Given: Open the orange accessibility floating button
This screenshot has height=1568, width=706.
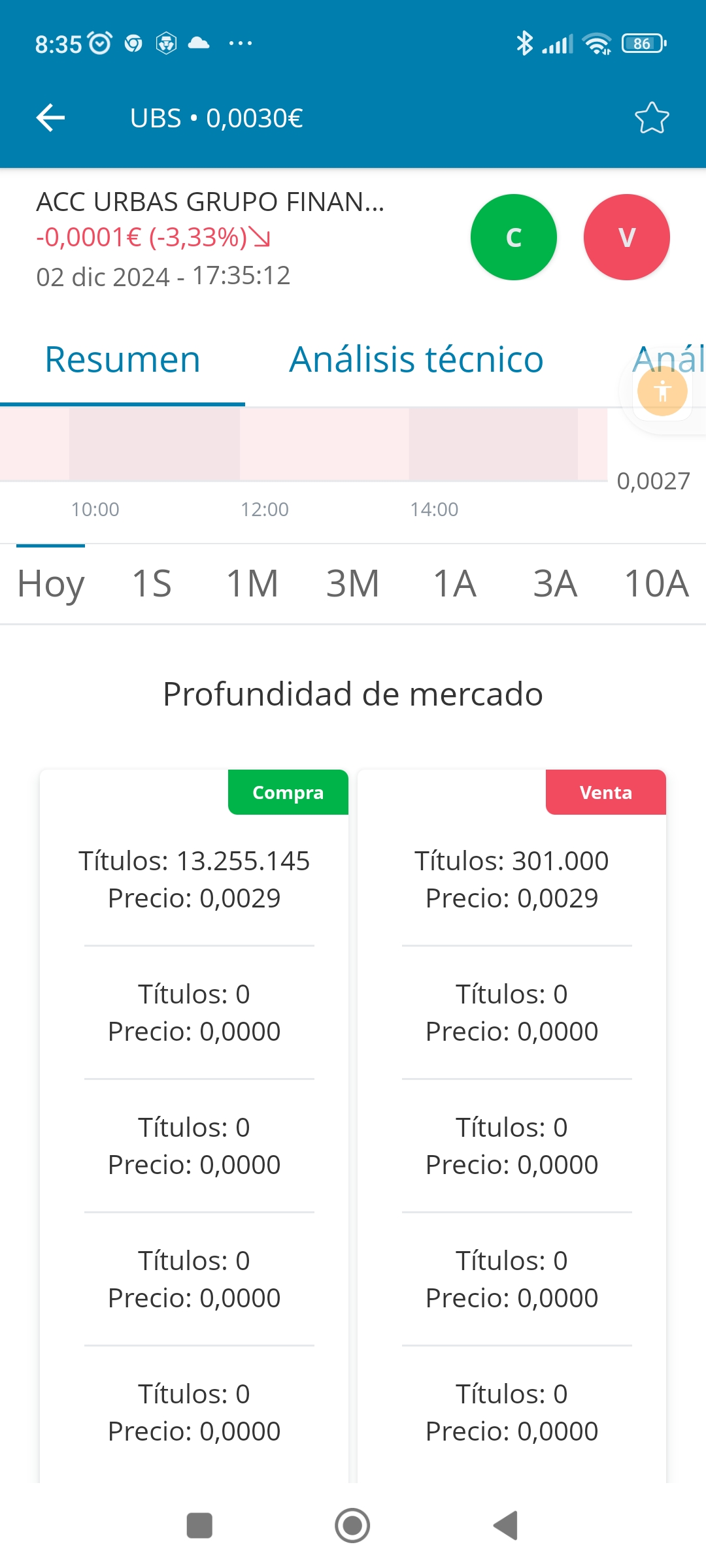Looking at the screenshot, I should pos(662,391).
